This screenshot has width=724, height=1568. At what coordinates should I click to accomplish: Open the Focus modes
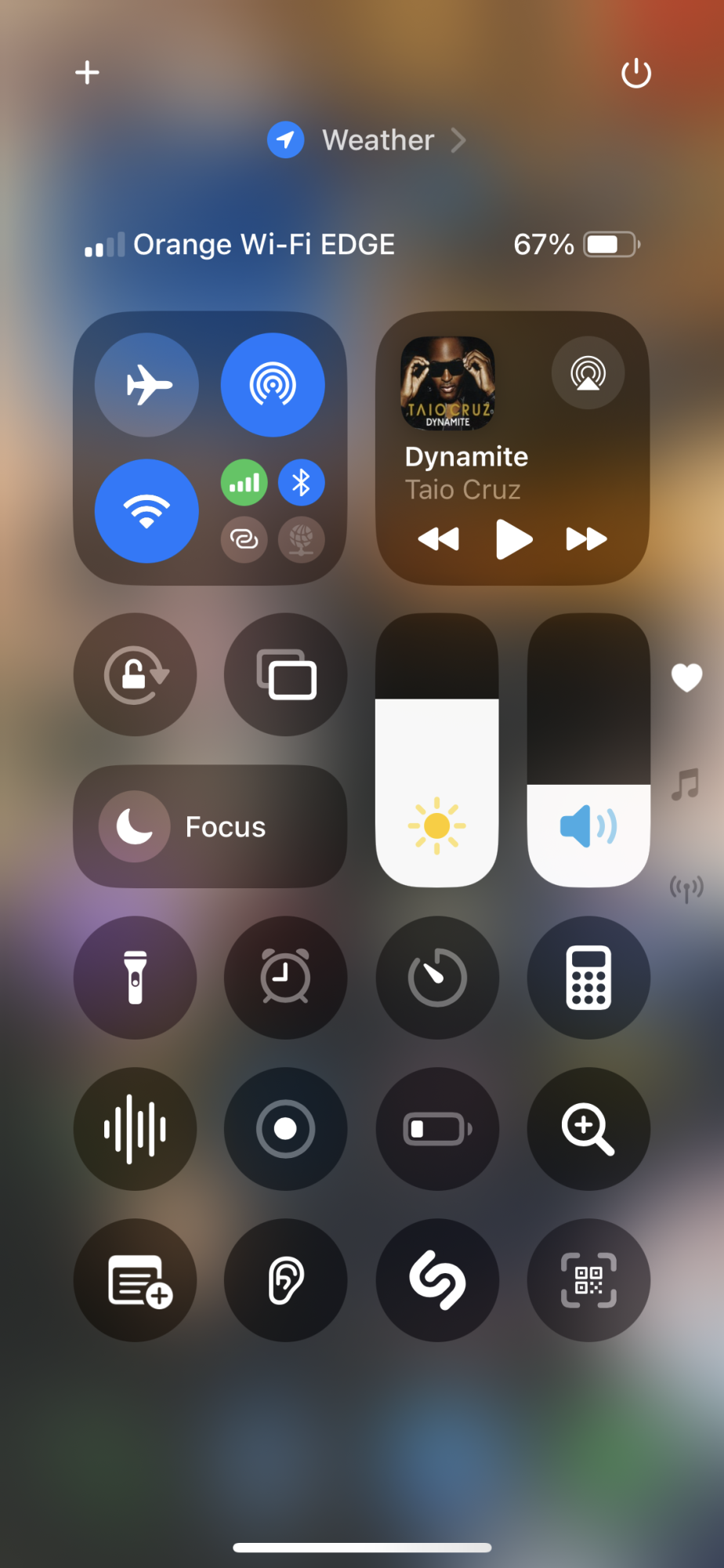pos(210,826)
